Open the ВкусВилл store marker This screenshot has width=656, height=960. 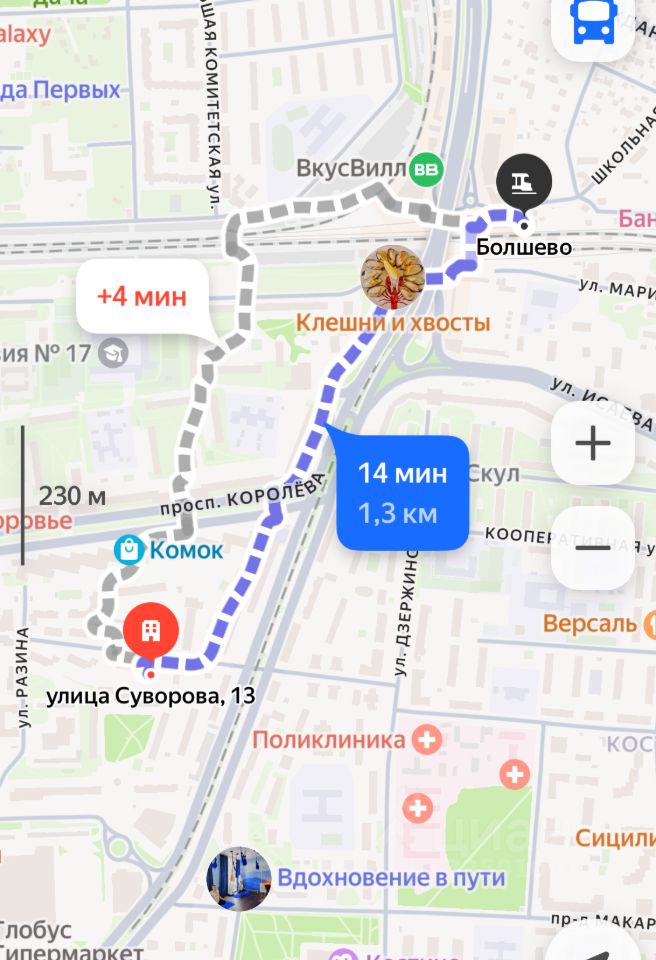coord(427,168)
